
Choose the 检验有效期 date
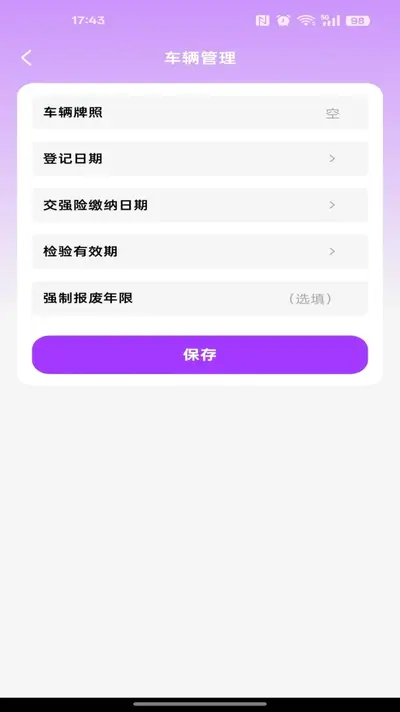[x=200, y=252]
